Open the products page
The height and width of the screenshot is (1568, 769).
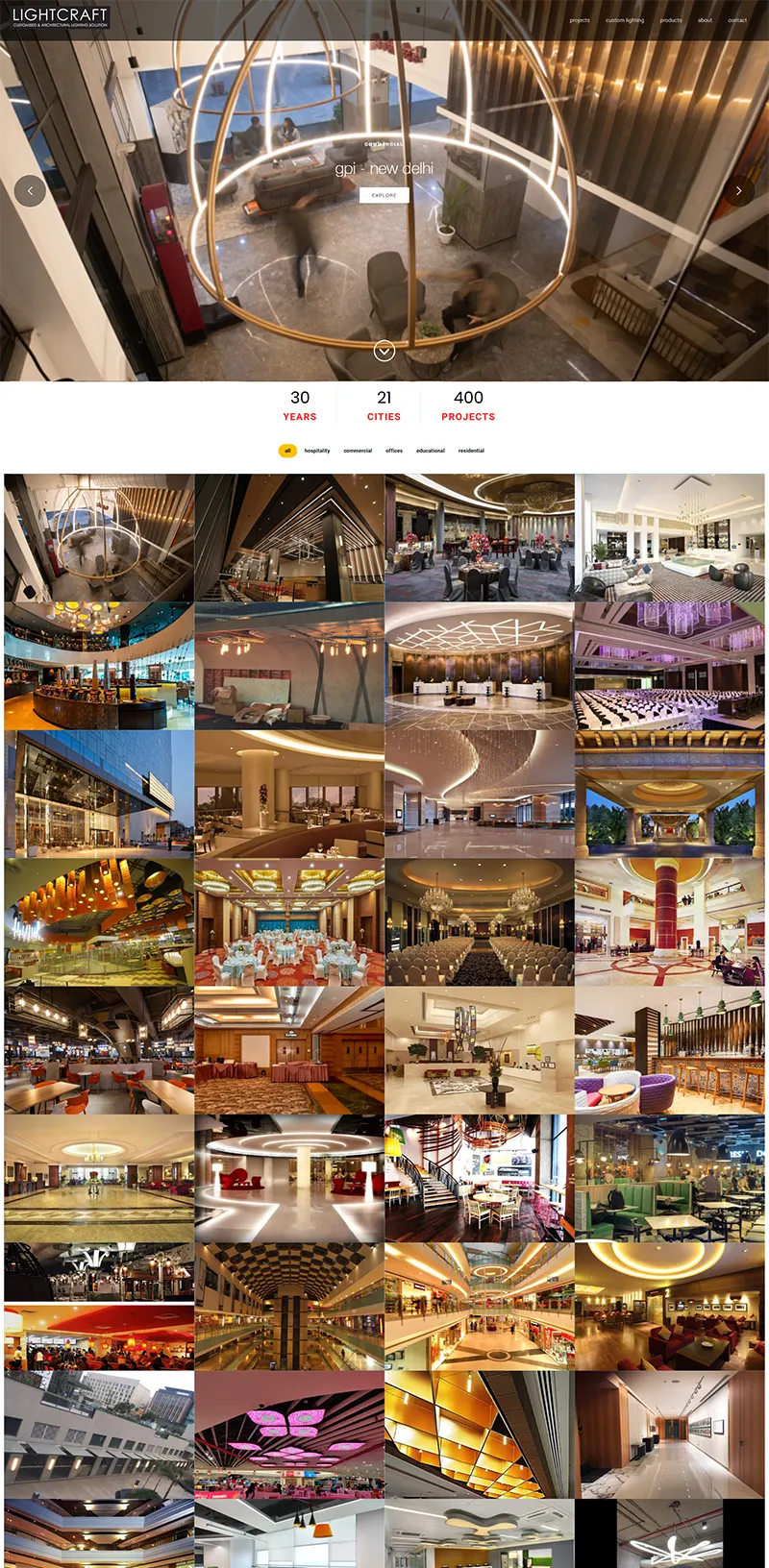tap(671, 20)
